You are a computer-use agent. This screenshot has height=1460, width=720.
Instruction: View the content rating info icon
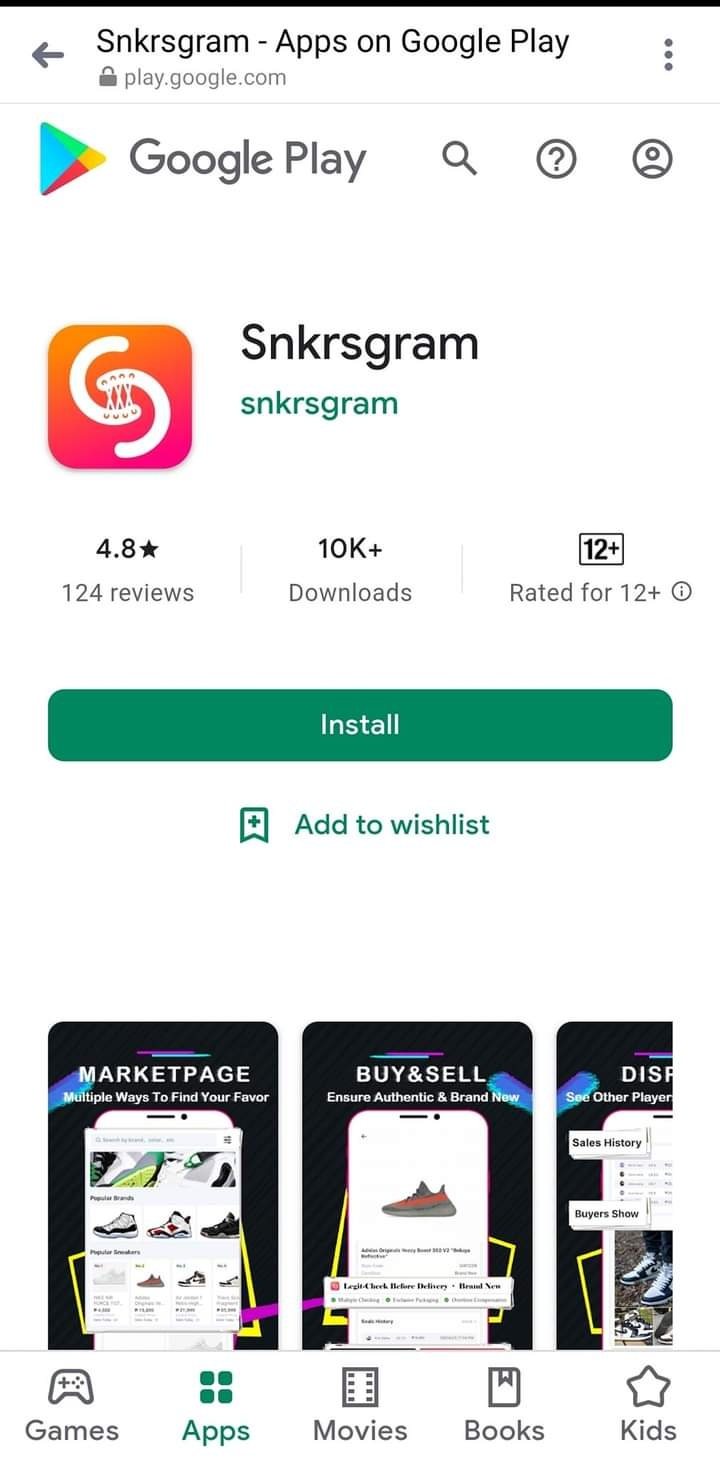tap(682, 592)
